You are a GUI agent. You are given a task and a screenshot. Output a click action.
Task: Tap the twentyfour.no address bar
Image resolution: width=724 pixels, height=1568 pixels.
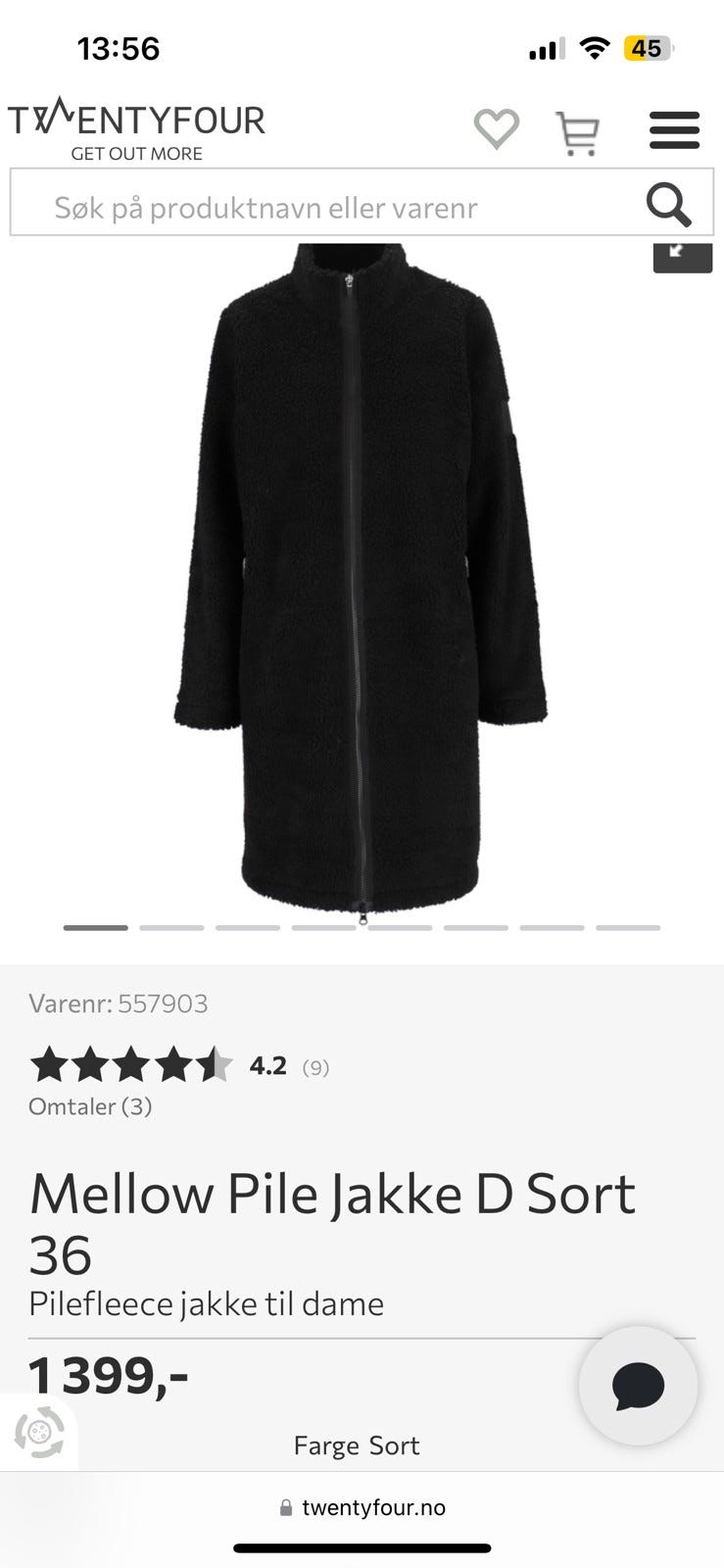tap(362, 1507)
